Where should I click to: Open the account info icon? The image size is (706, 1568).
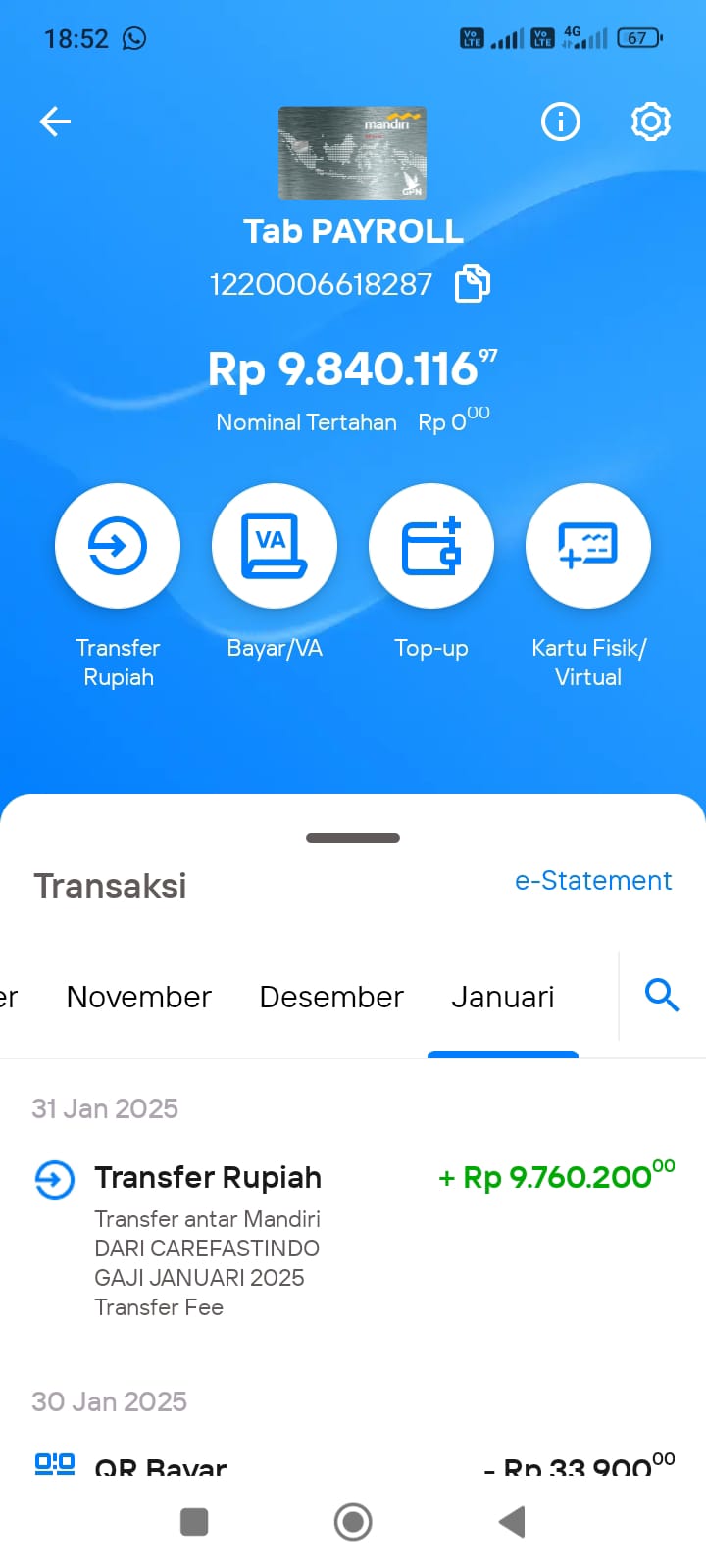(561, 122)
